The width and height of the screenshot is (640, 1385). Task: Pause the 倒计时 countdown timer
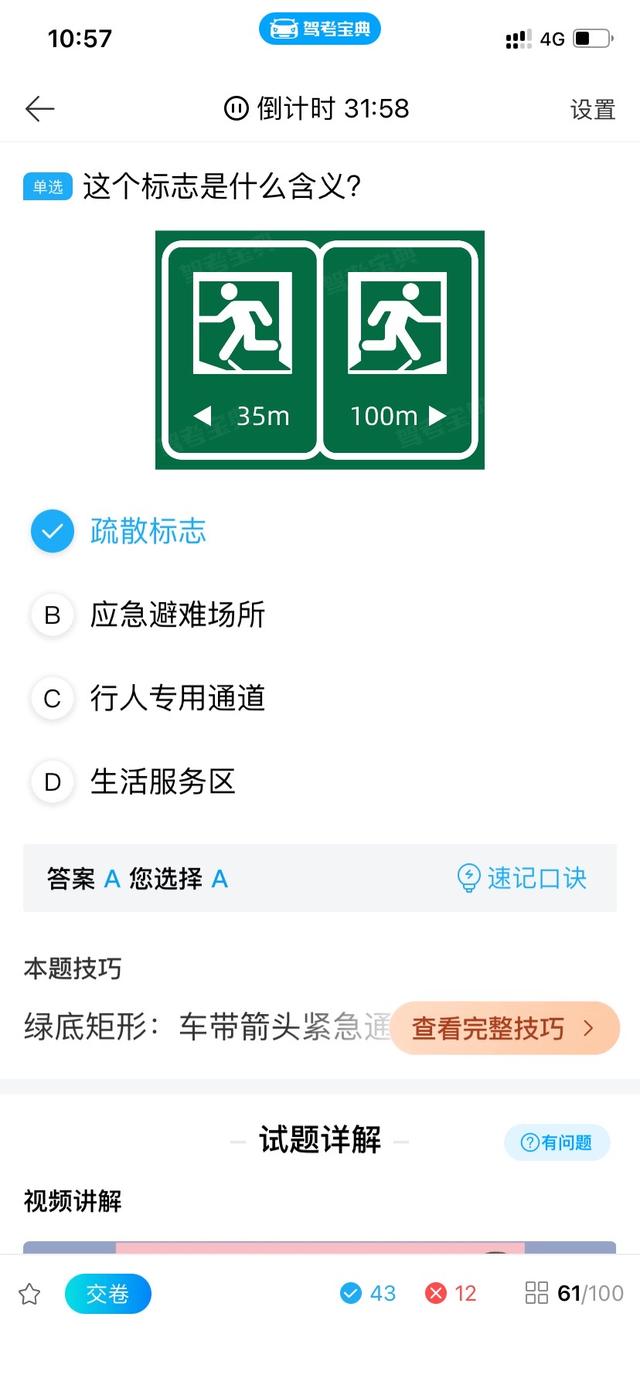(236, 109)
